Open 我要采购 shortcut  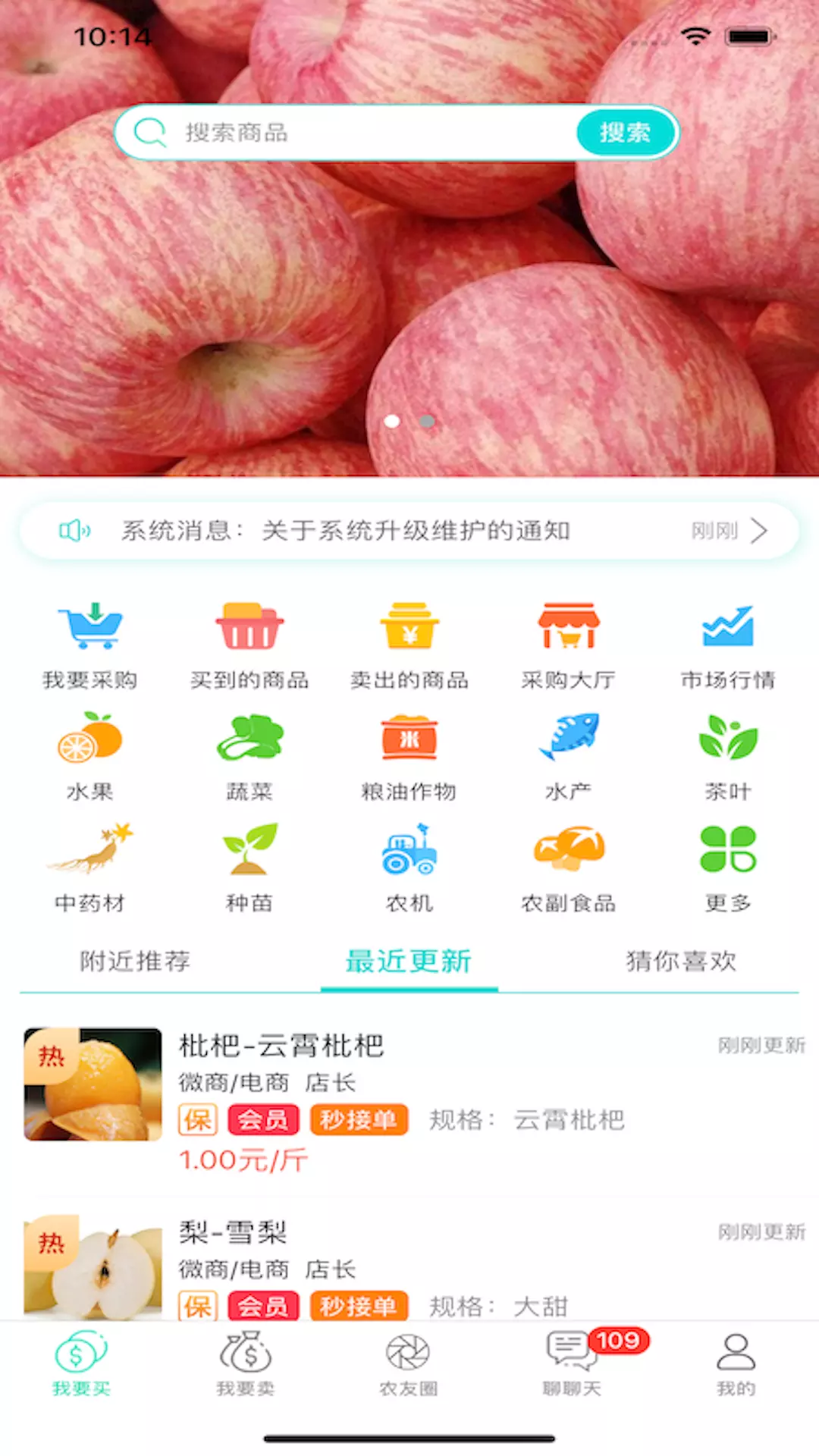coord(90,646)
